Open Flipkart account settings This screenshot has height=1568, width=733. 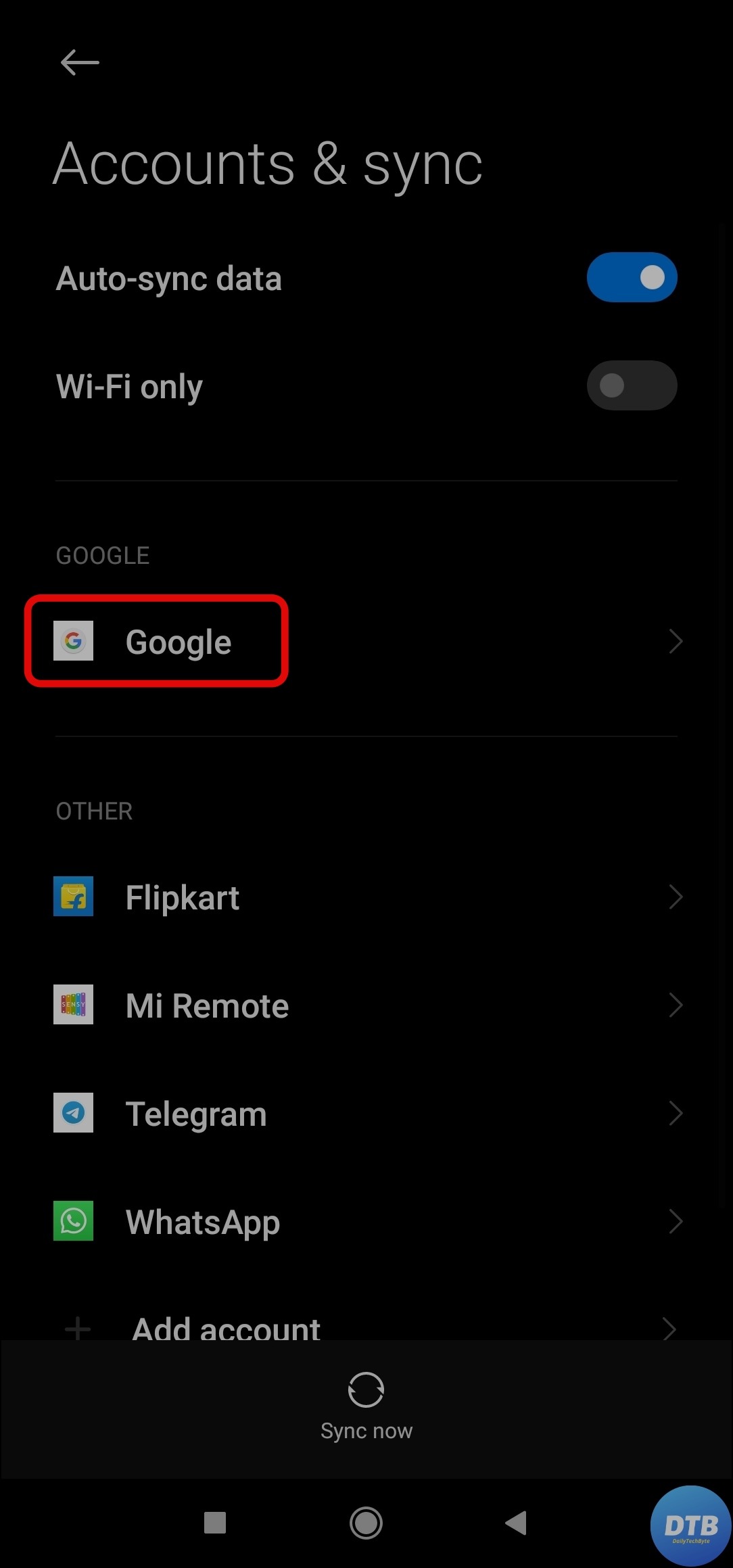[366, 897]
